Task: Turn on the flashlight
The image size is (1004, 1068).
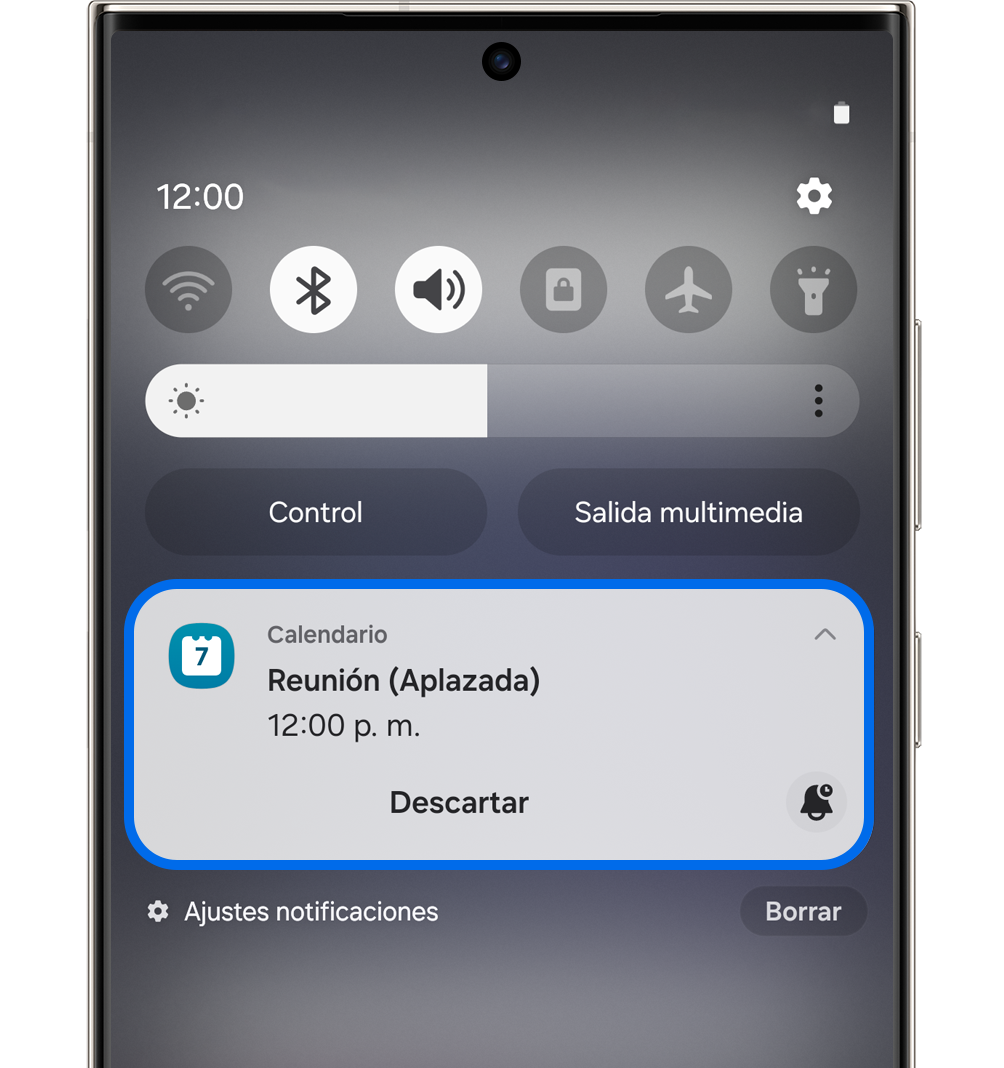Action: (813, 290)
